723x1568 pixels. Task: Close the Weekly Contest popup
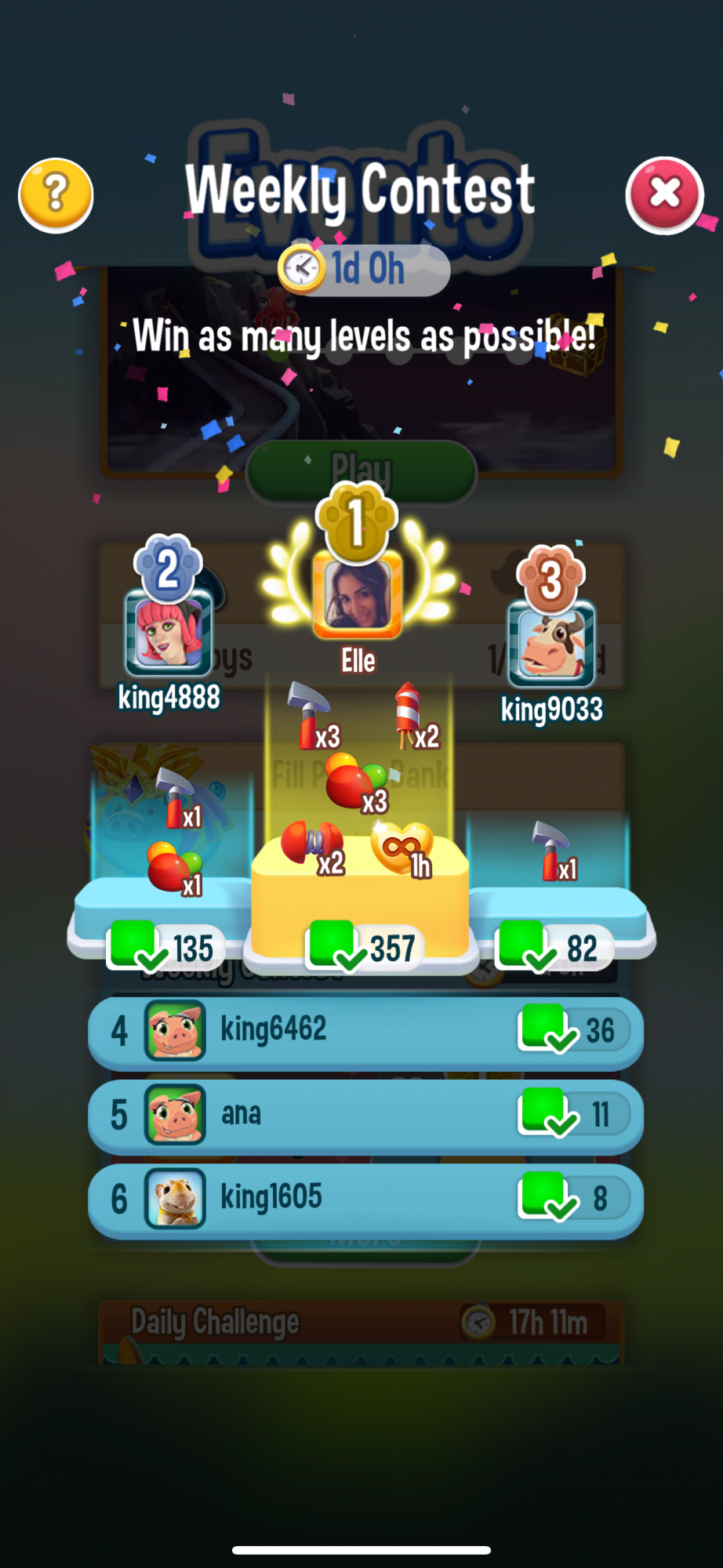(x=664, y=194)
